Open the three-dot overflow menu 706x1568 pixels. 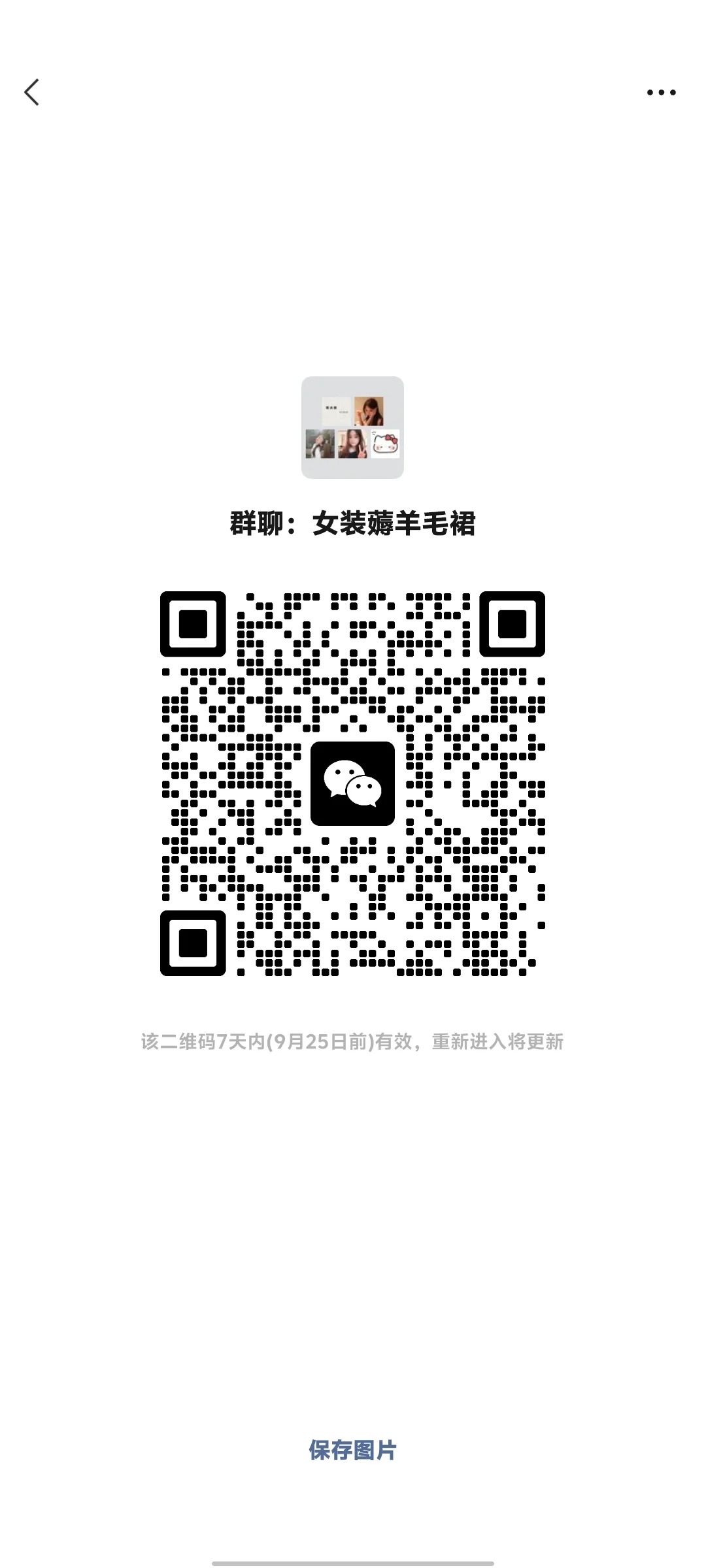point(661,93)
